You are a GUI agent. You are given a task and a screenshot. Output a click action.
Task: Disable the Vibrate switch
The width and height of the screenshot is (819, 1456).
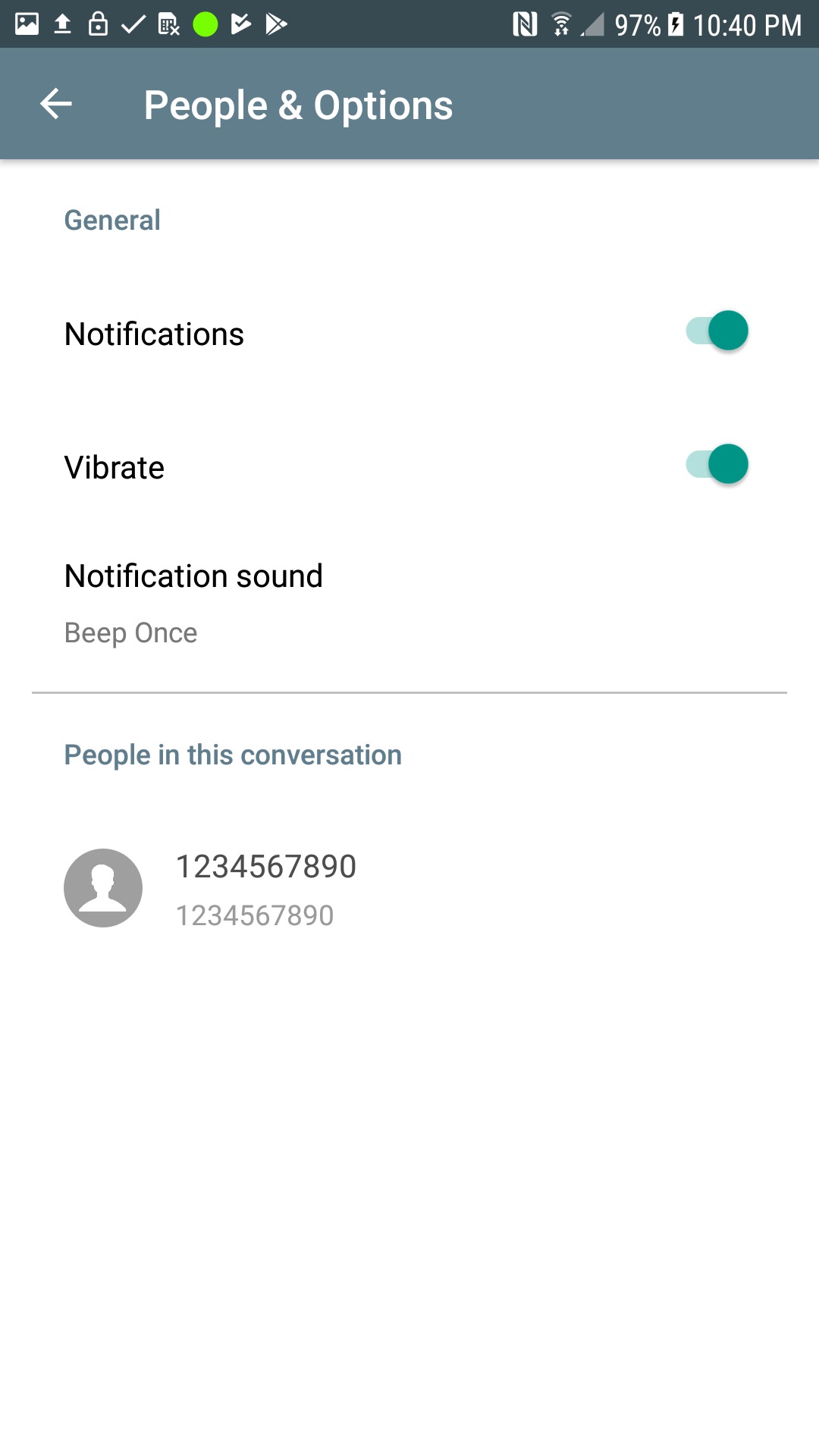[x=717, y=465]
